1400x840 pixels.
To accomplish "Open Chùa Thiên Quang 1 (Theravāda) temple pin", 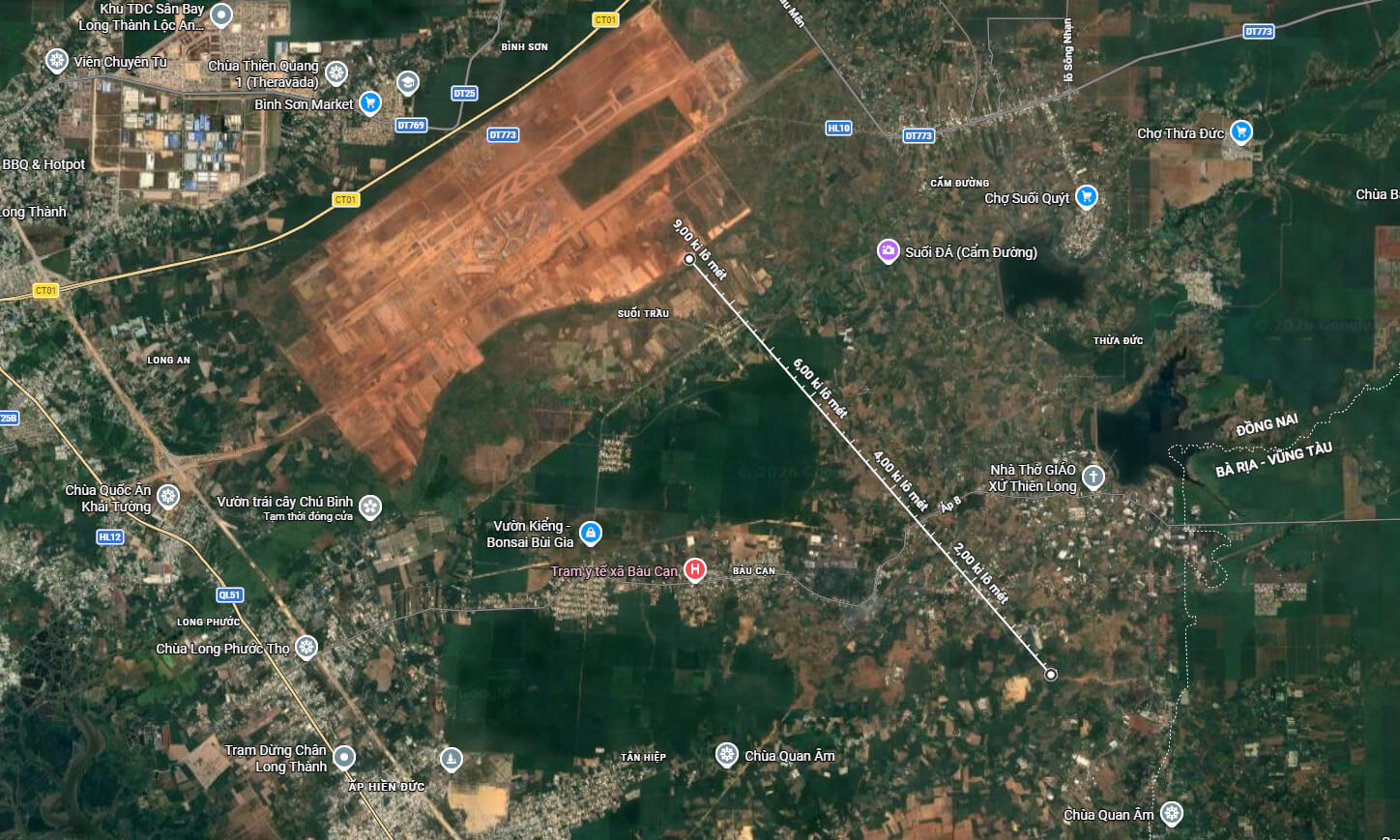I will [336, 72].
